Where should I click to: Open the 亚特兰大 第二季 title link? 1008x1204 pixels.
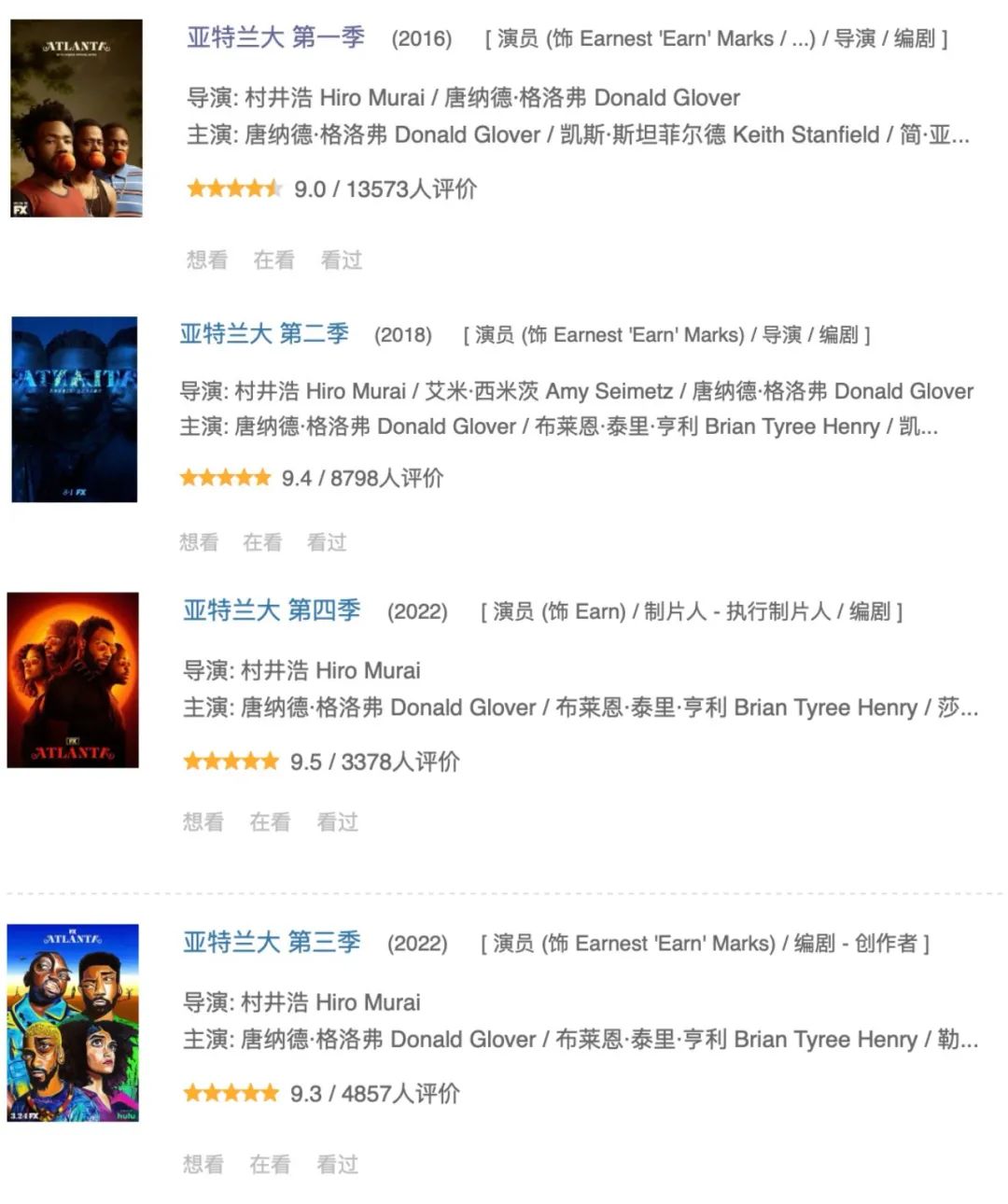point(264,333)
